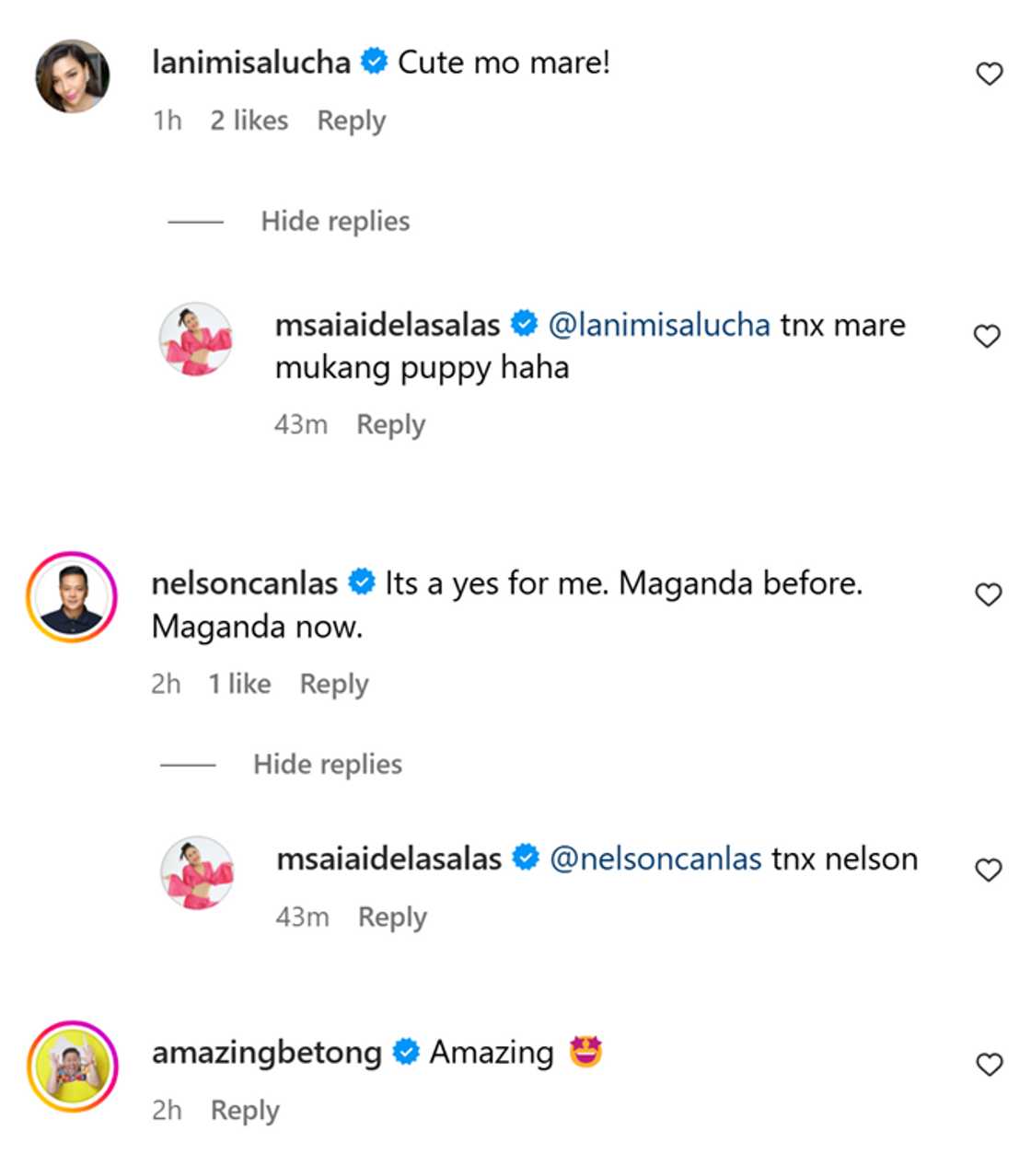Image resolution: width=1031 pixels, height=1176 pixels.
Task: Open the @lanimisalucha mention link
Action: 659,325
